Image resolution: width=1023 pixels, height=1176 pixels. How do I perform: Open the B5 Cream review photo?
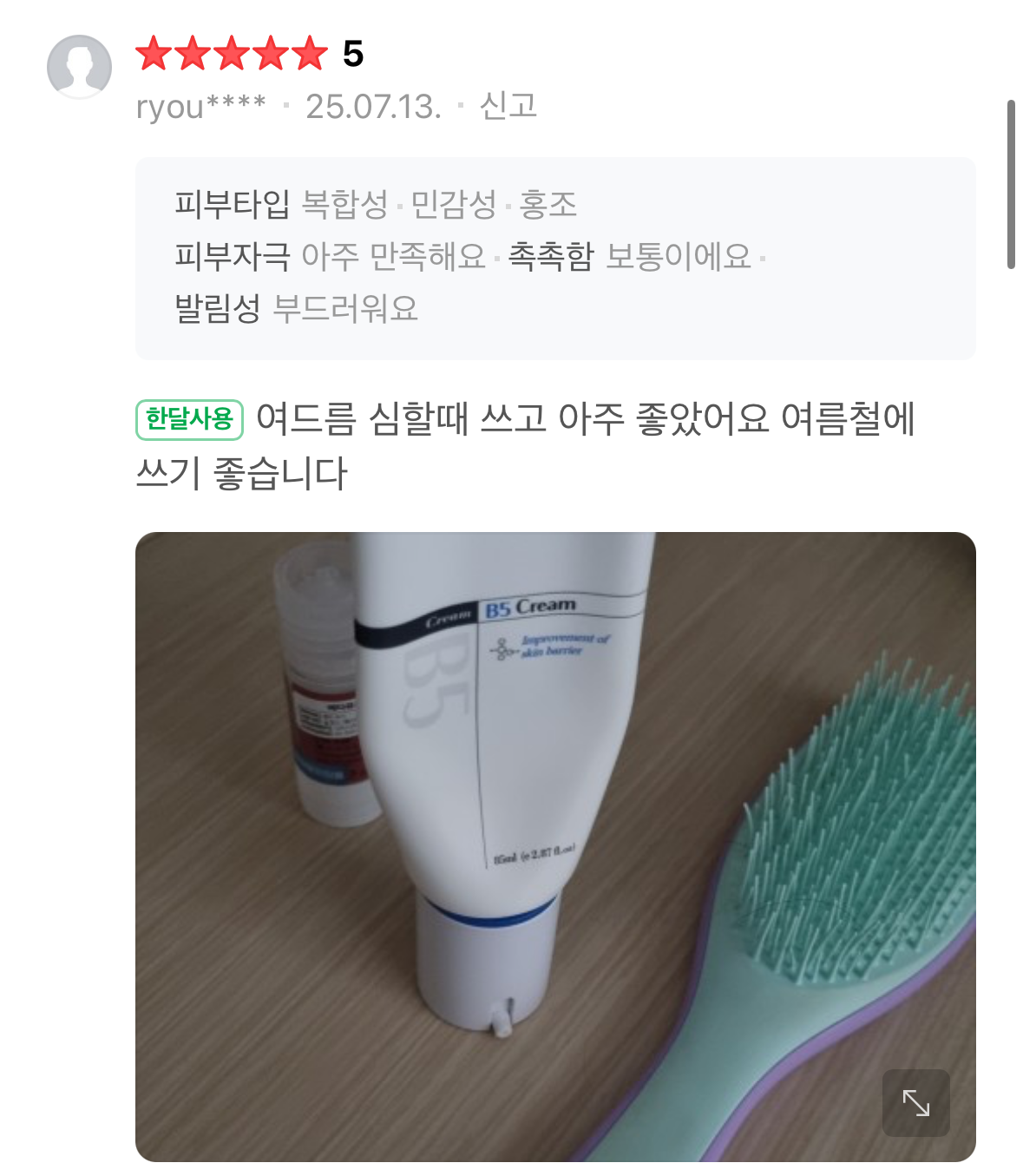pyautogui.click(x=555, y=846)
